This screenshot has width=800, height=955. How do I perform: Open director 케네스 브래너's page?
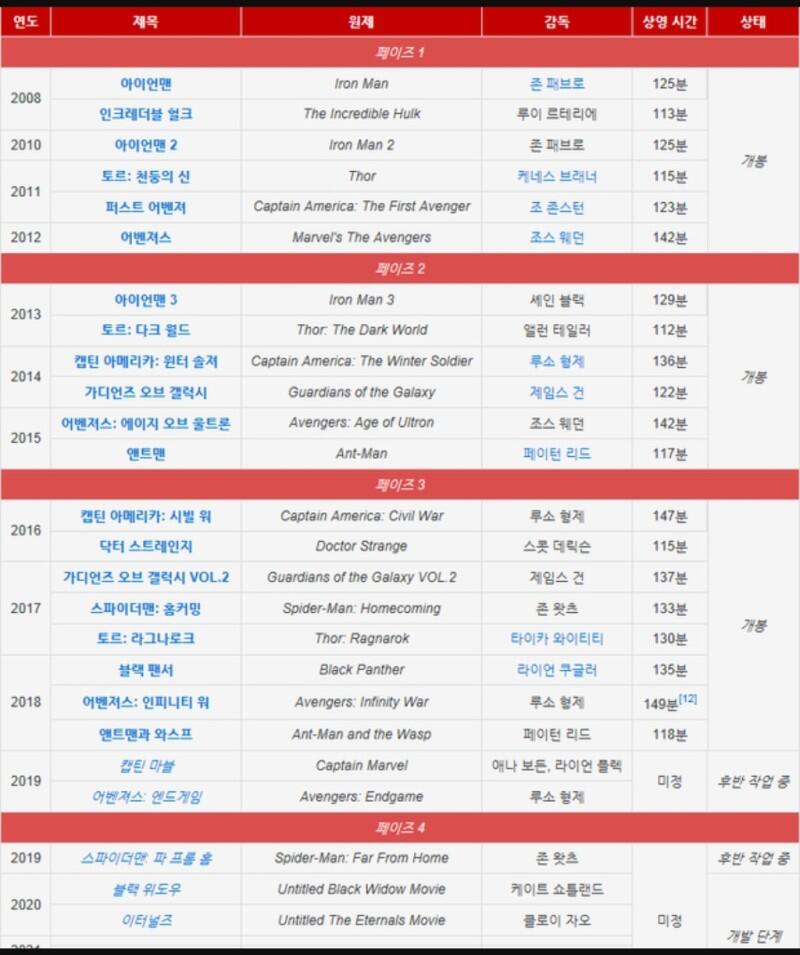pos(556,177)
